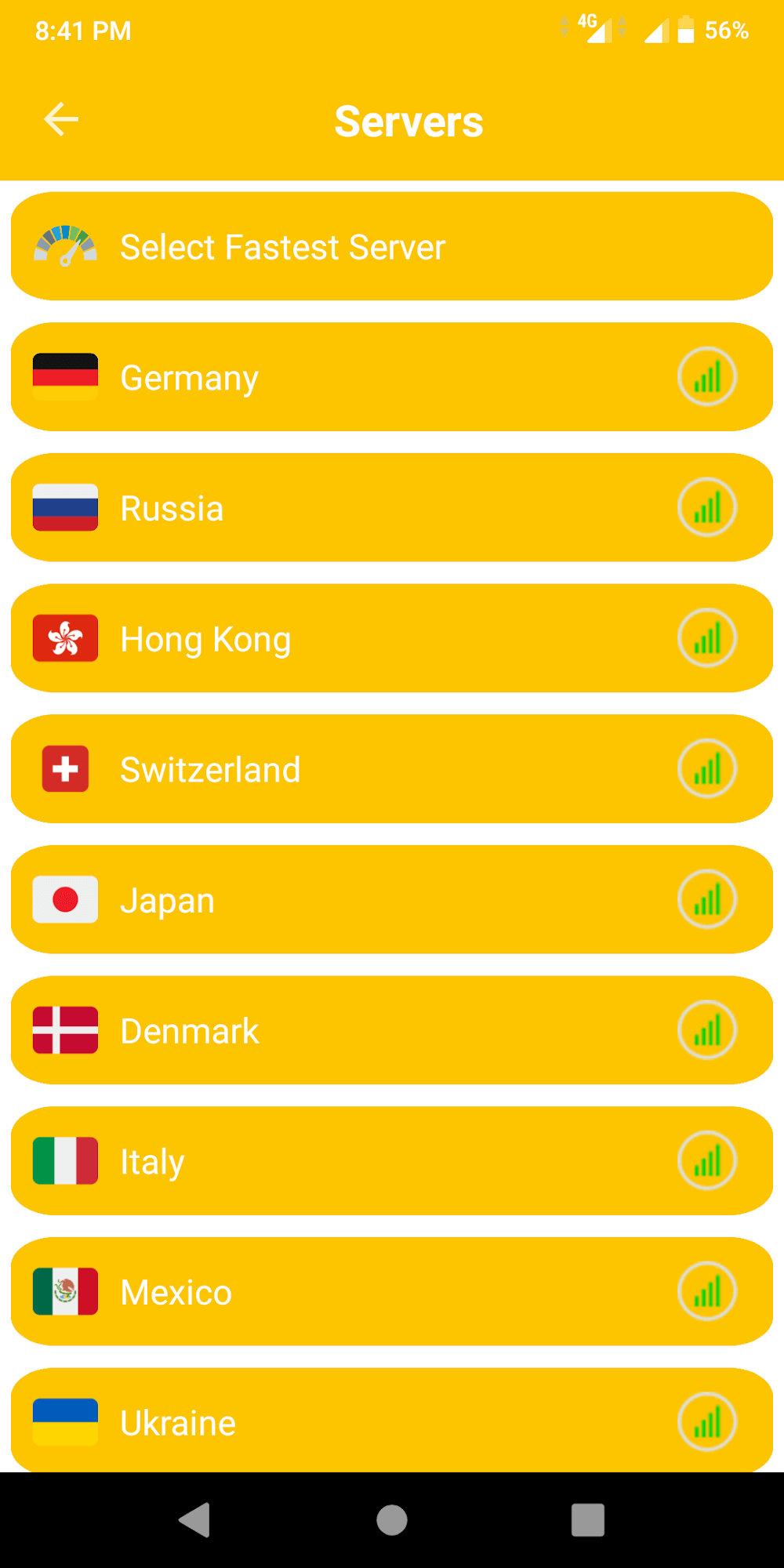This screenshot has width=784, height=1568.
Task: Choose the Switzerland server
Action: pos(392,769)
